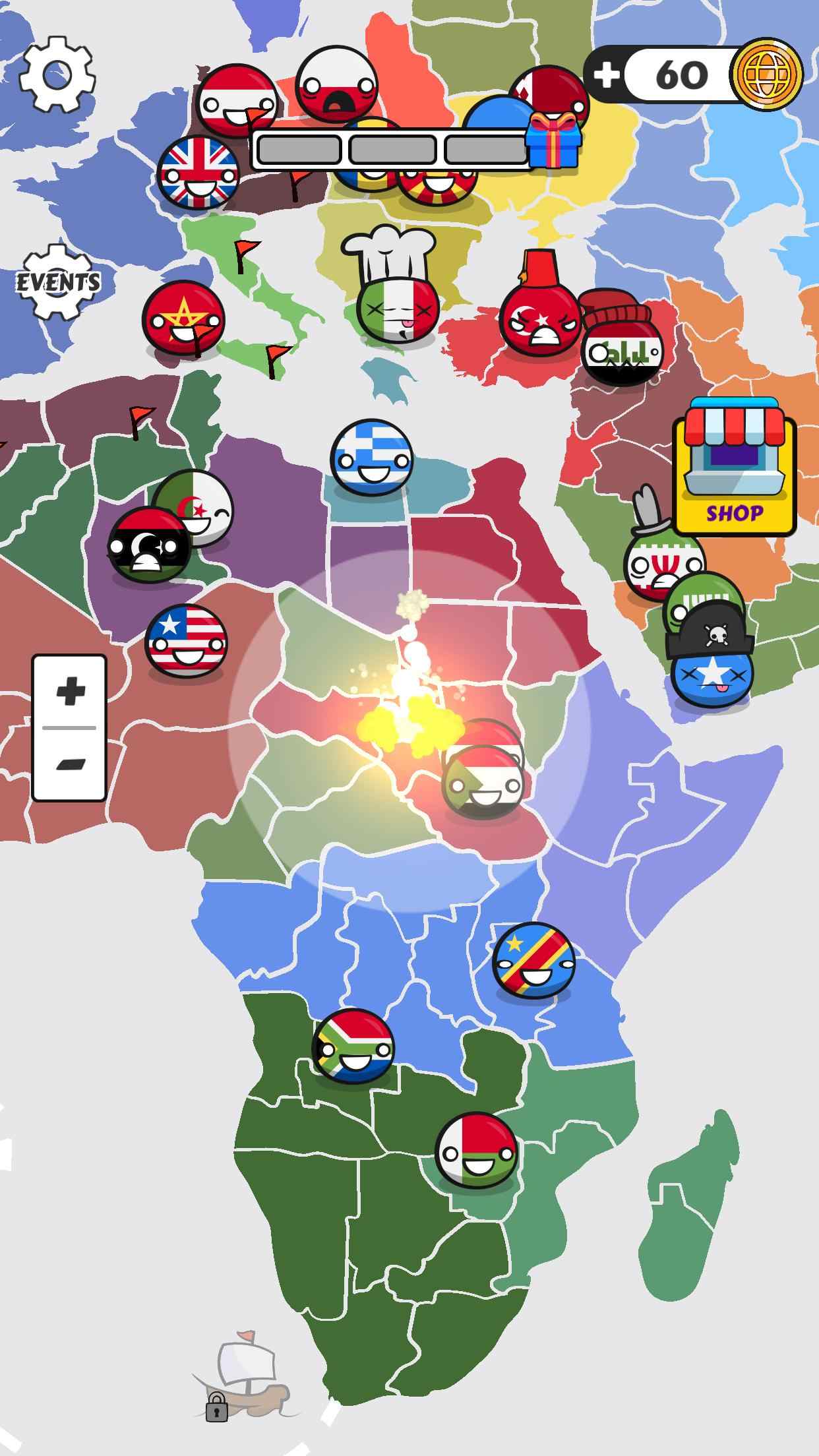This screenshot has height=1456, width=819.
Task: Open the Events menu
Action: pyautogui.click(x=58, y=282)
